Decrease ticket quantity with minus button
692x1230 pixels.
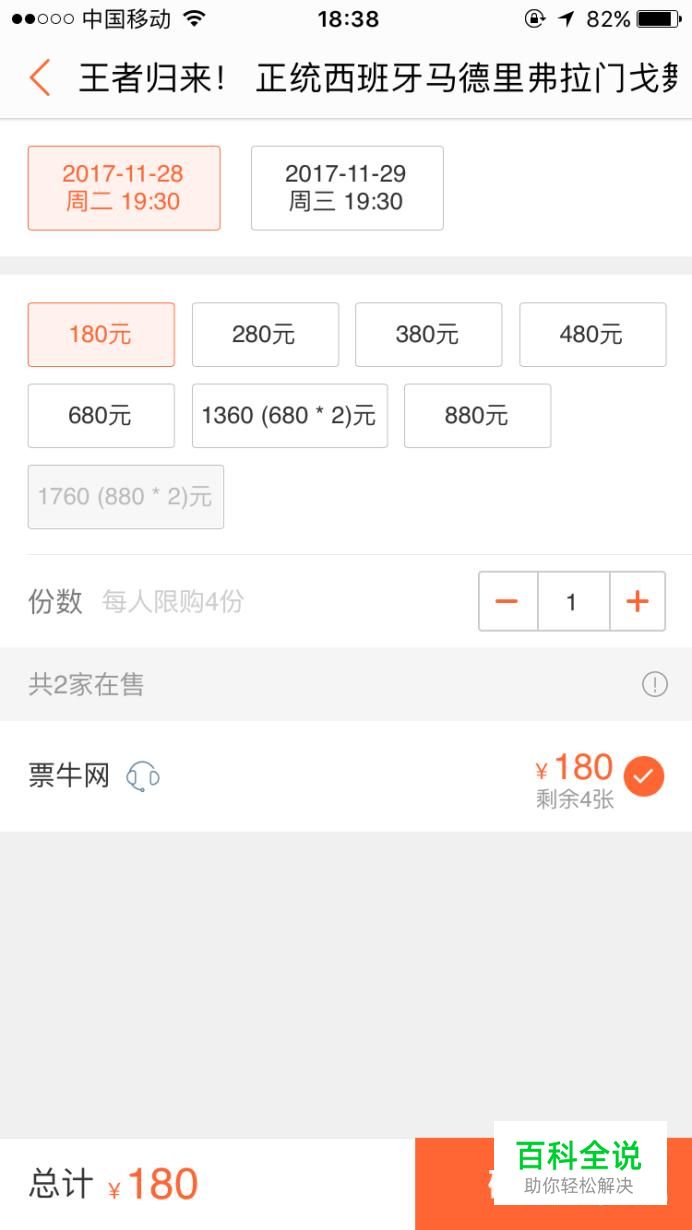(x=508, y=601)
